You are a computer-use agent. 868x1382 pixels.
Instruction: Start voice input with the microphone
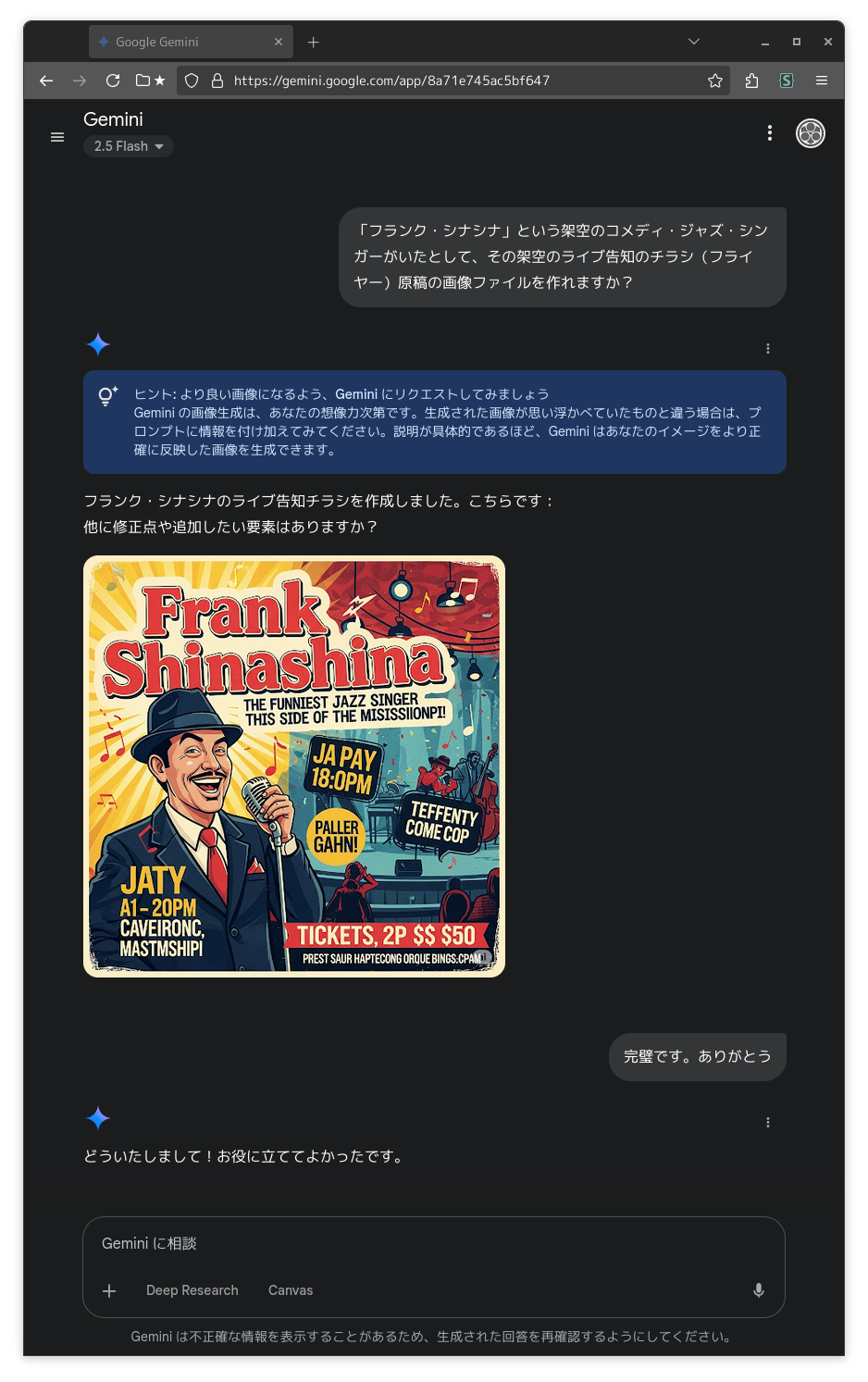point(758,1290)
